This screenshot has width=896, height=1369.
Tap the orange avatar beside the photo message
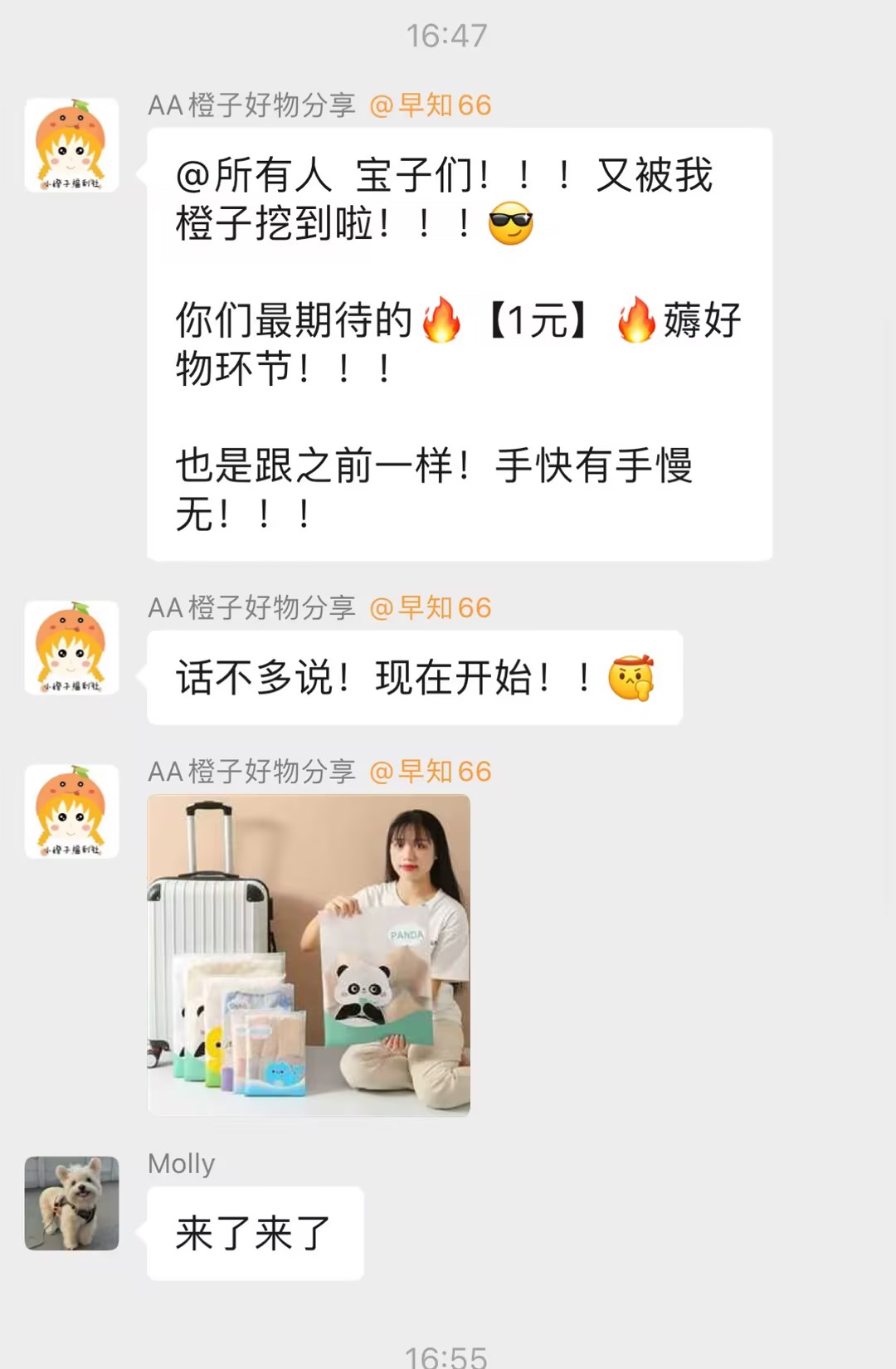pos(71,811)
